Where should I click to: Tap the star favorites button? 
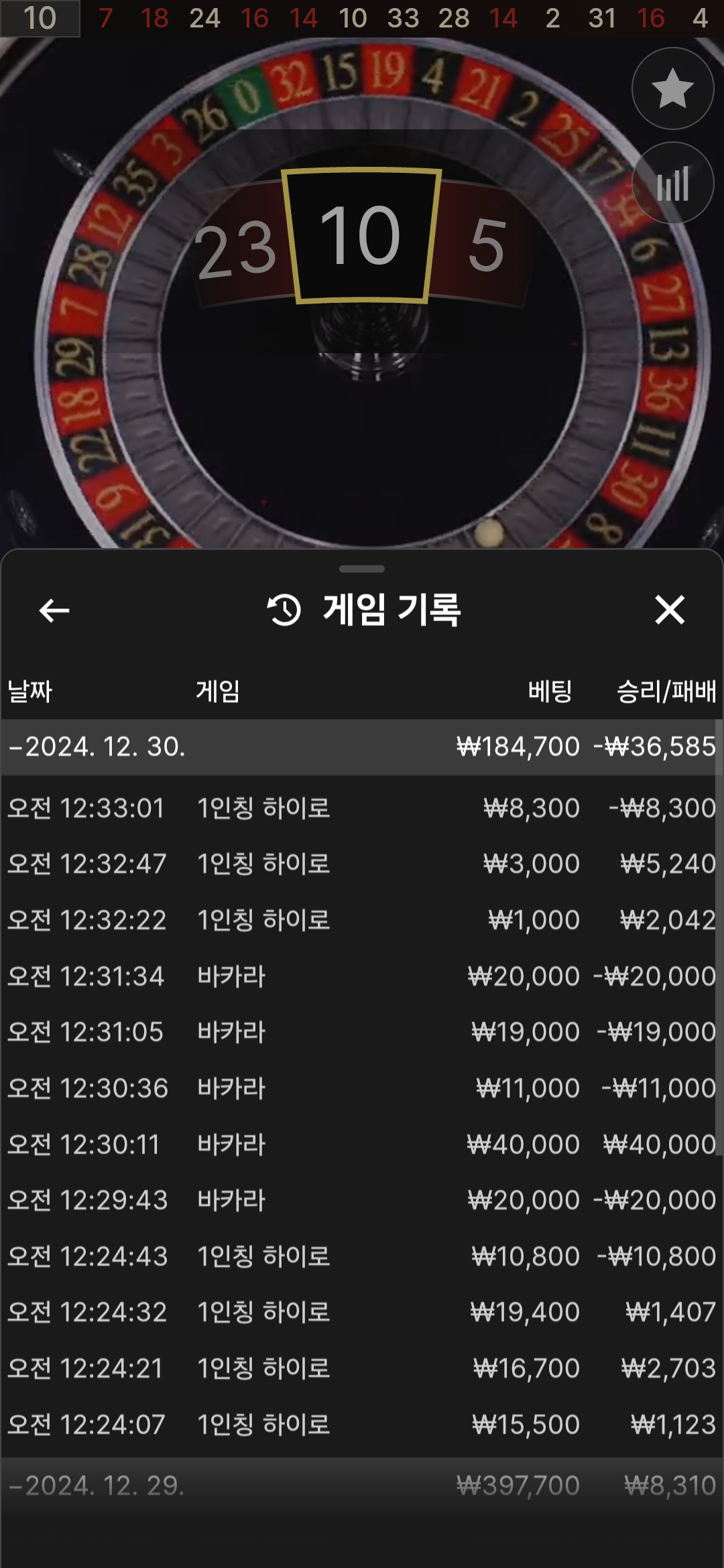[x=672, y=88]
